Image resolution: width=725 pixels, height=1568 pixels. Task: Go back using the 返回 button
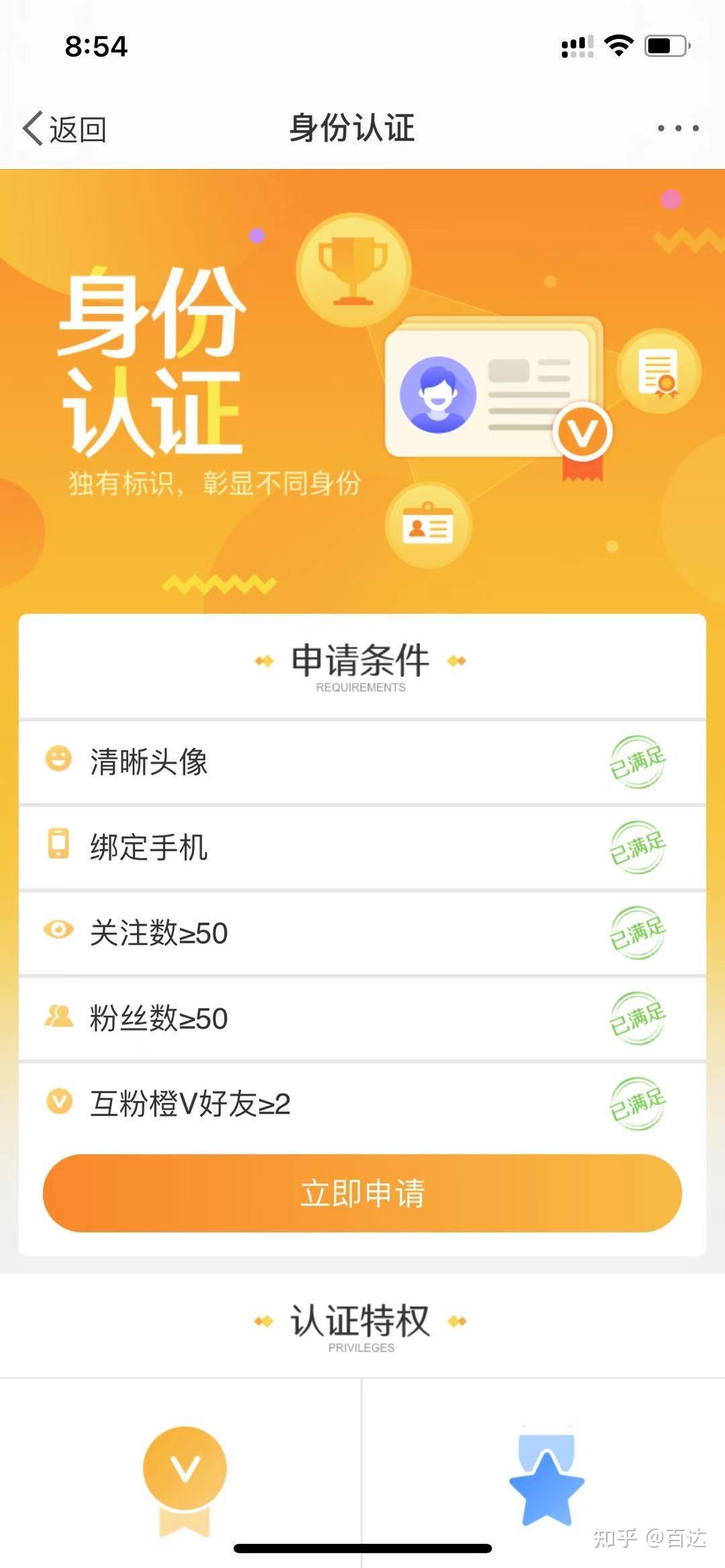[x=65, y=129]
